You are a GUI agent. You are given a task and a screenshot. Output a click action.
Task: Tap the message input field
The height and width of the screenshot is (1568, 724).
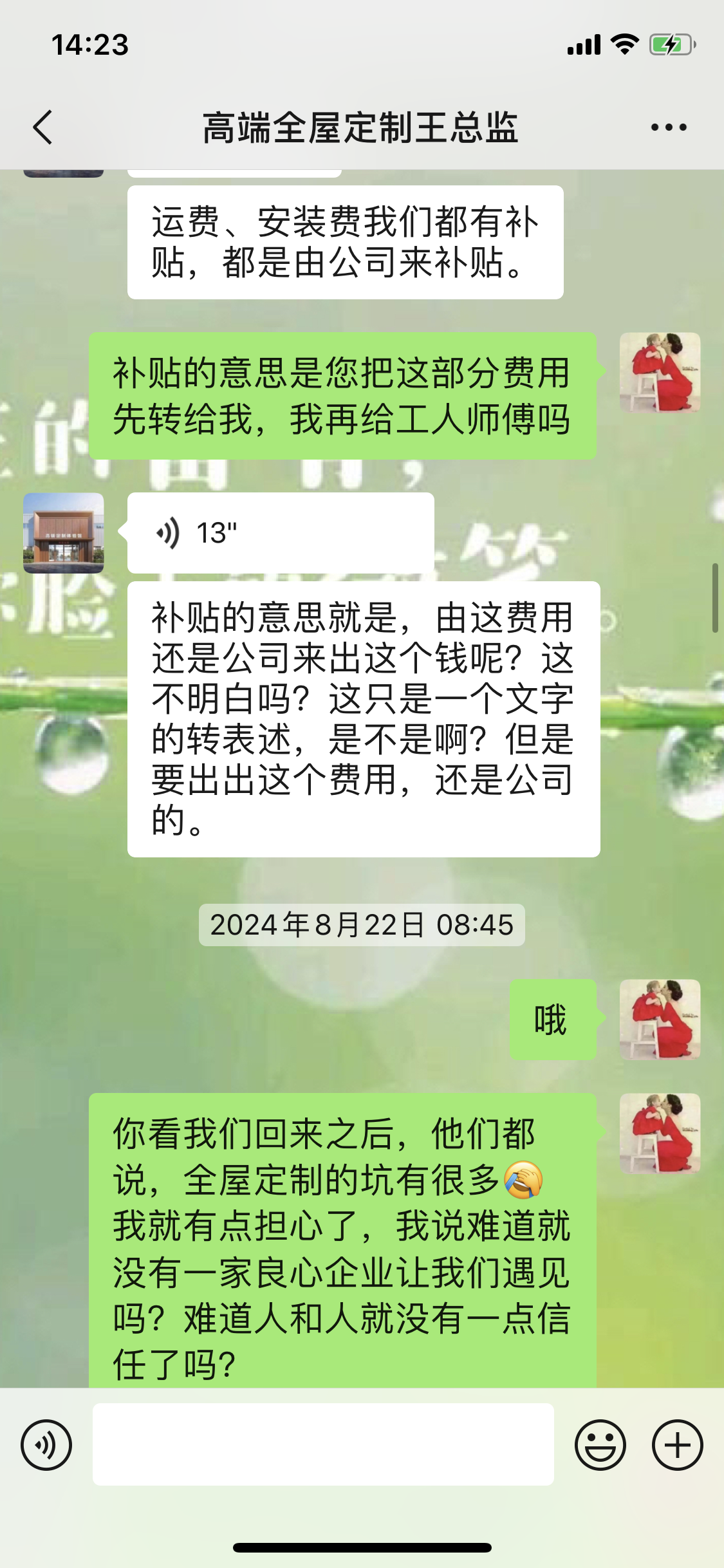coord(323,1445)
